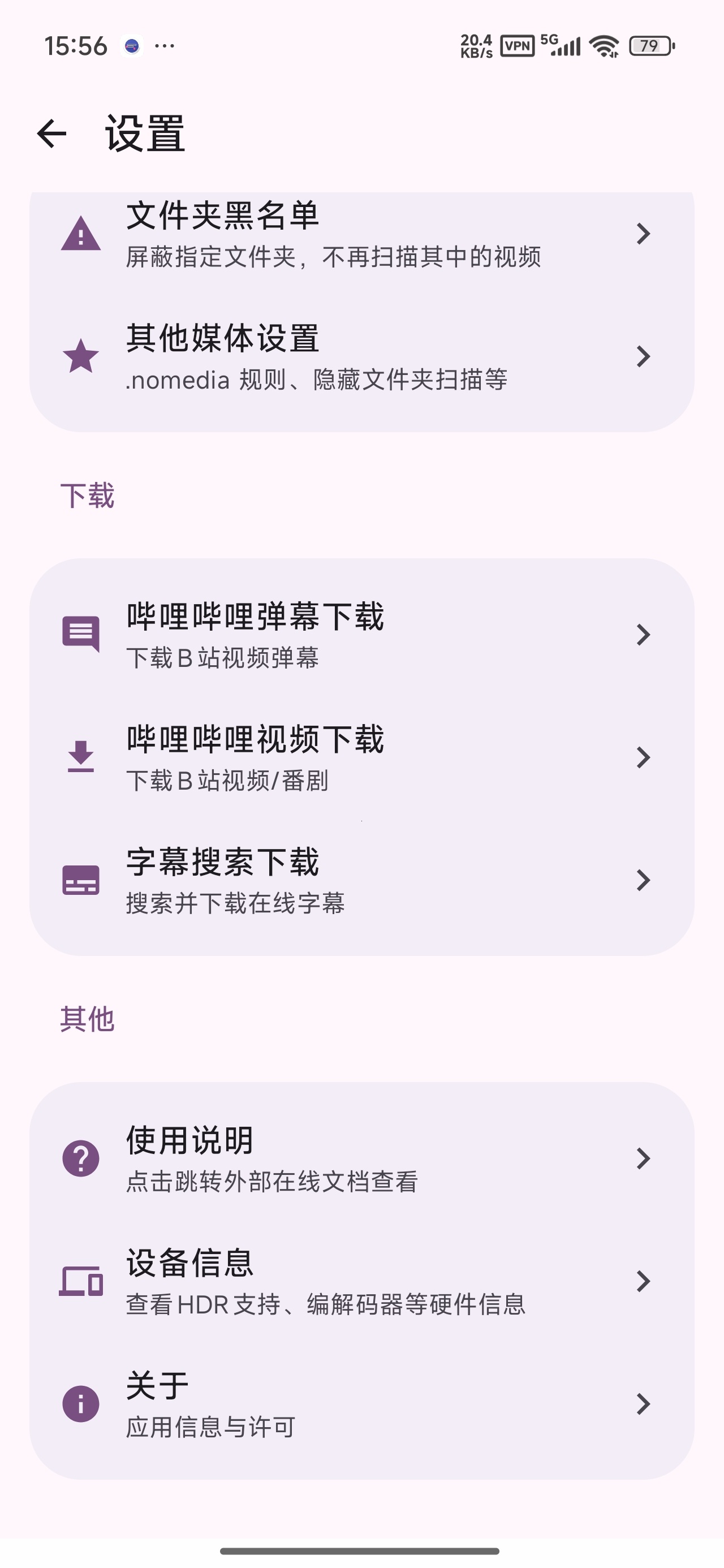Open the 使用说明 online docs
The height and width of the screenshot is (1568, 724).
click(x=361, y=1158)
